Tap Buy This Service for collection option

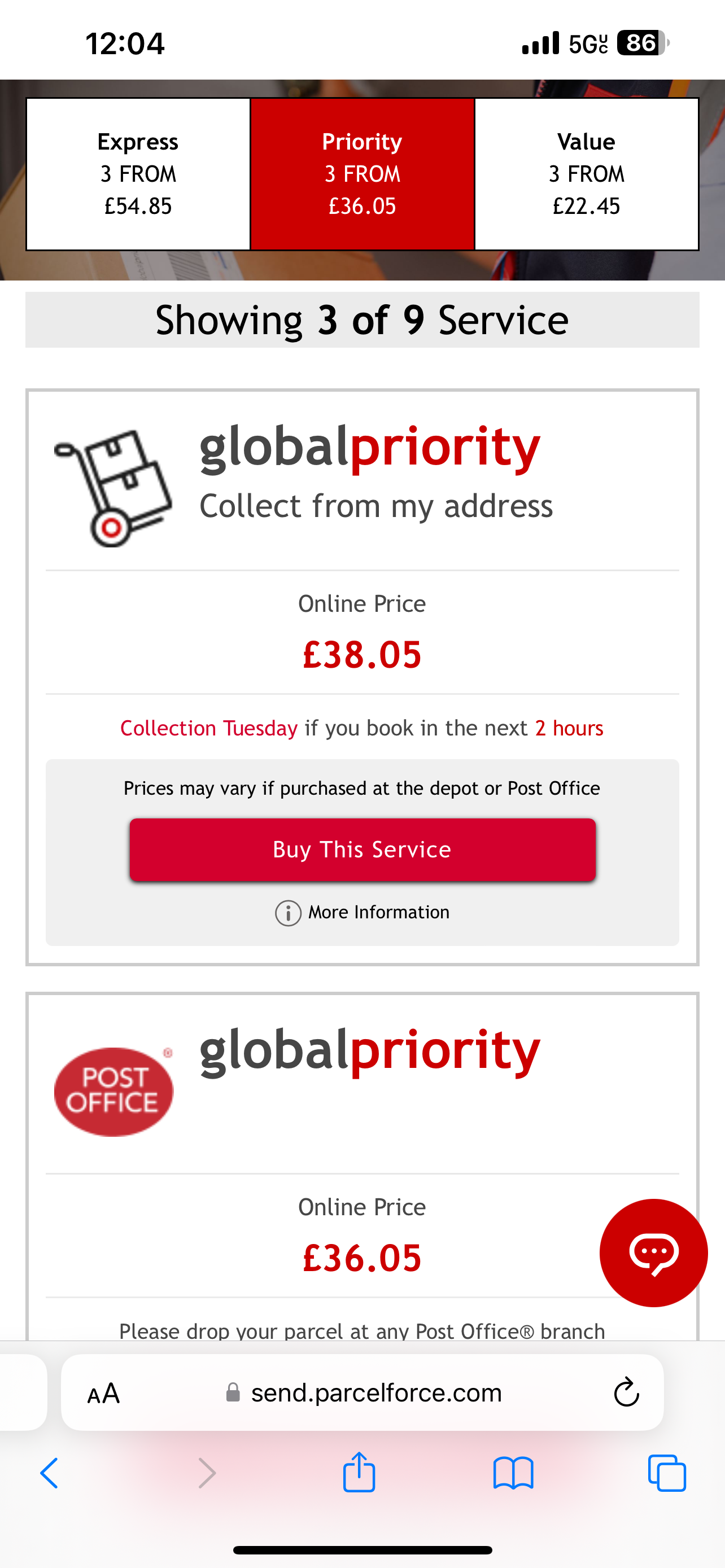tap(362, 849)
